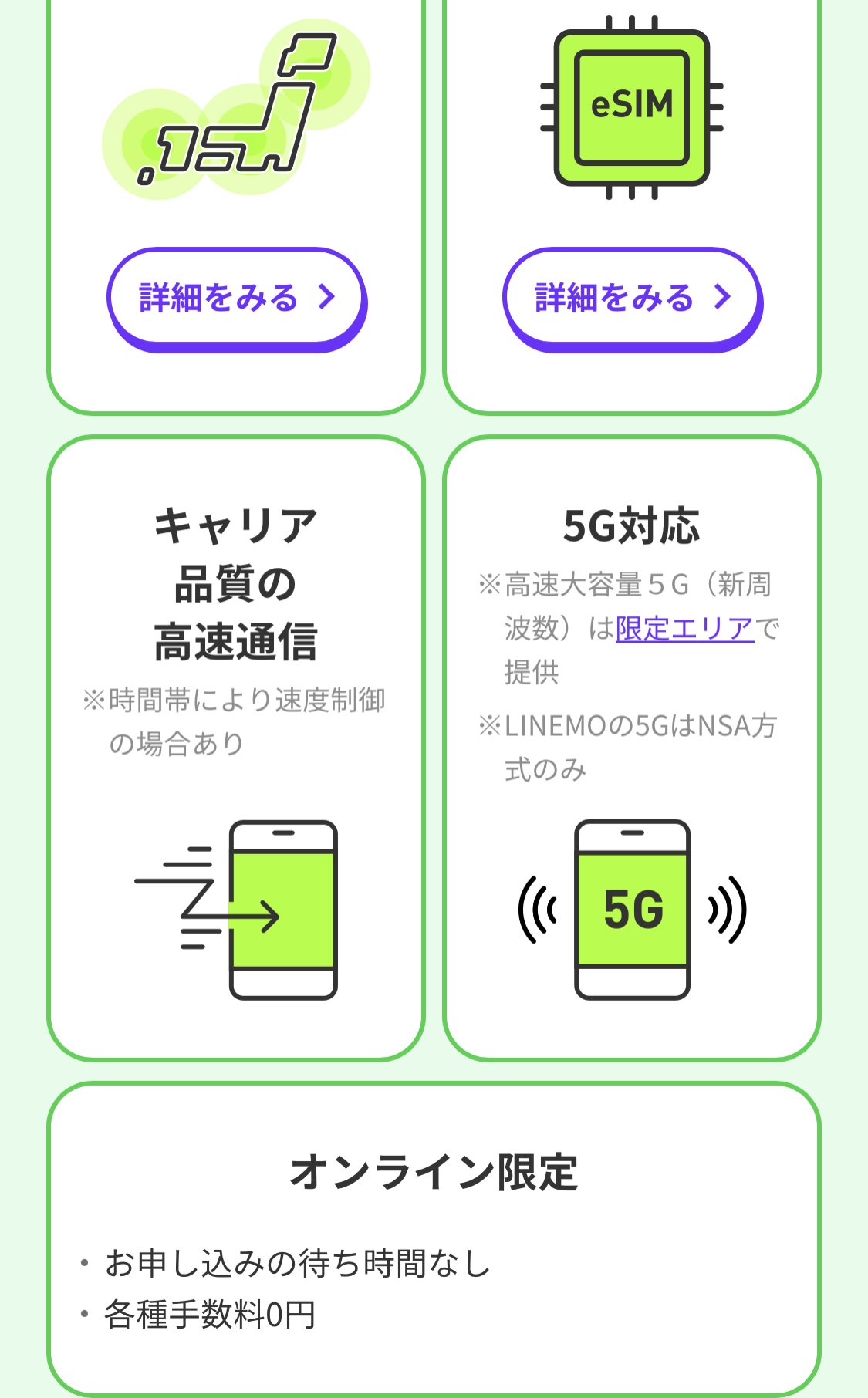Viewport: 868px width, 1398px height.
Task: Tap 詳細をみる under the Japan map card
Action: 237,299
